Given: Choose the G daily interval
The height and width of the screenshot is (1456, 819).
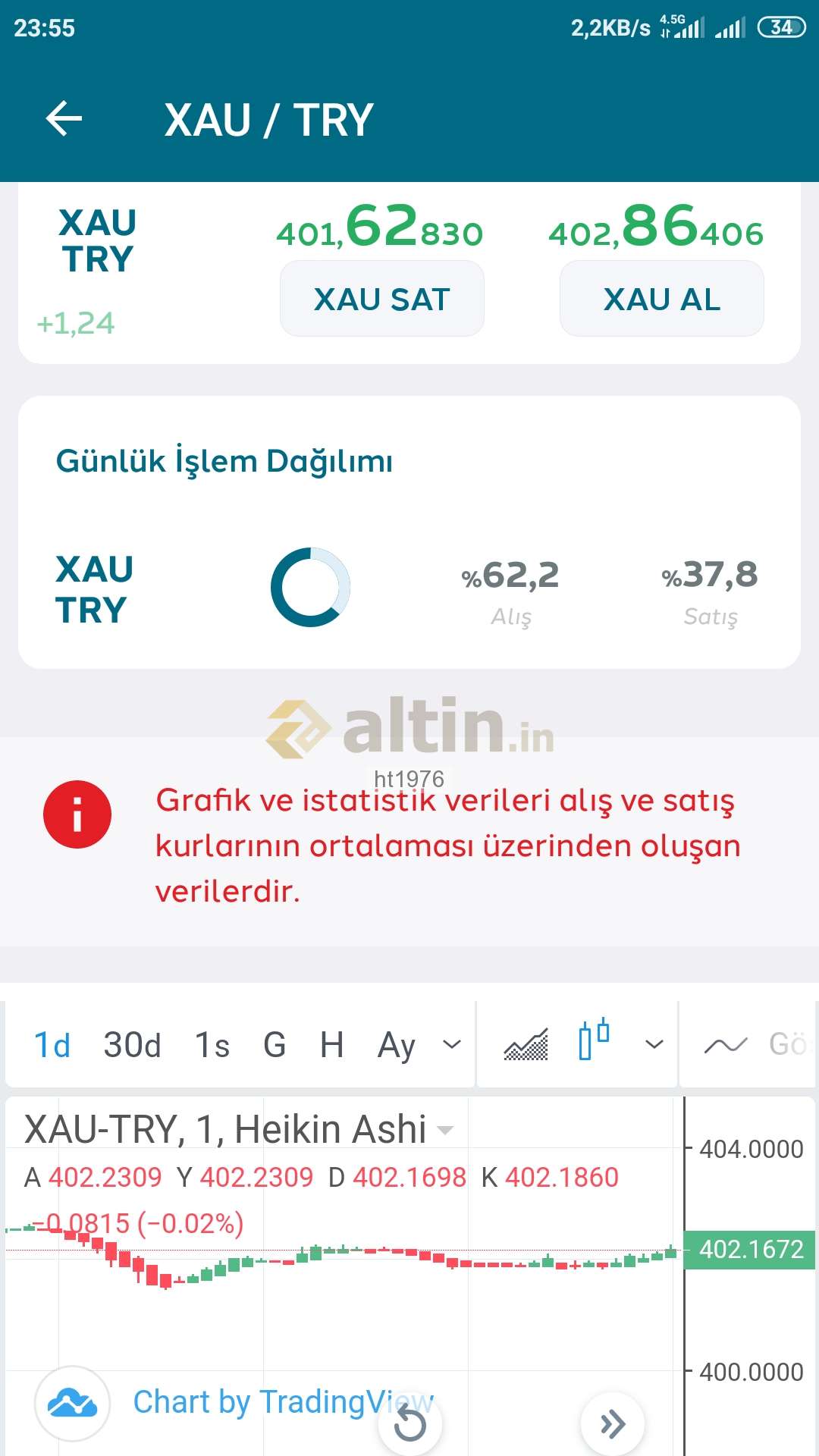Looking at the screenshot, I should point(275,1045).
